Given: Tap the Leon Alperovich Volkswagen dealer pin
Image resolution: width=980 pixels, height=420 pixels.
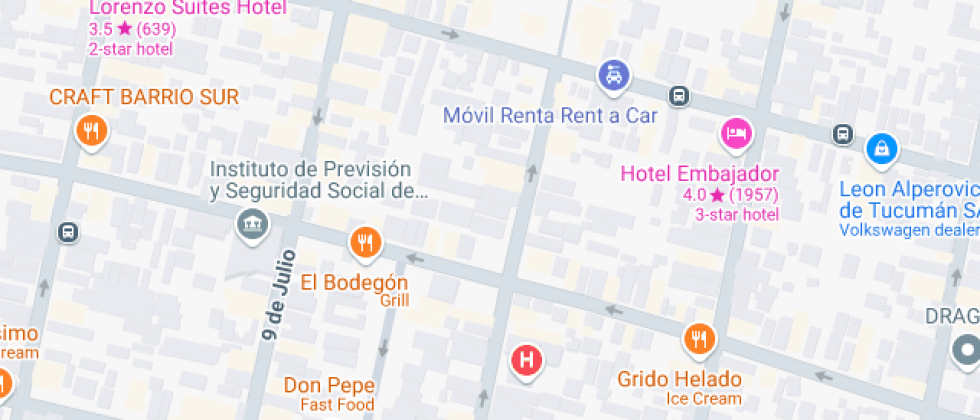Looking at the screenshot, I should coord(882,150).
